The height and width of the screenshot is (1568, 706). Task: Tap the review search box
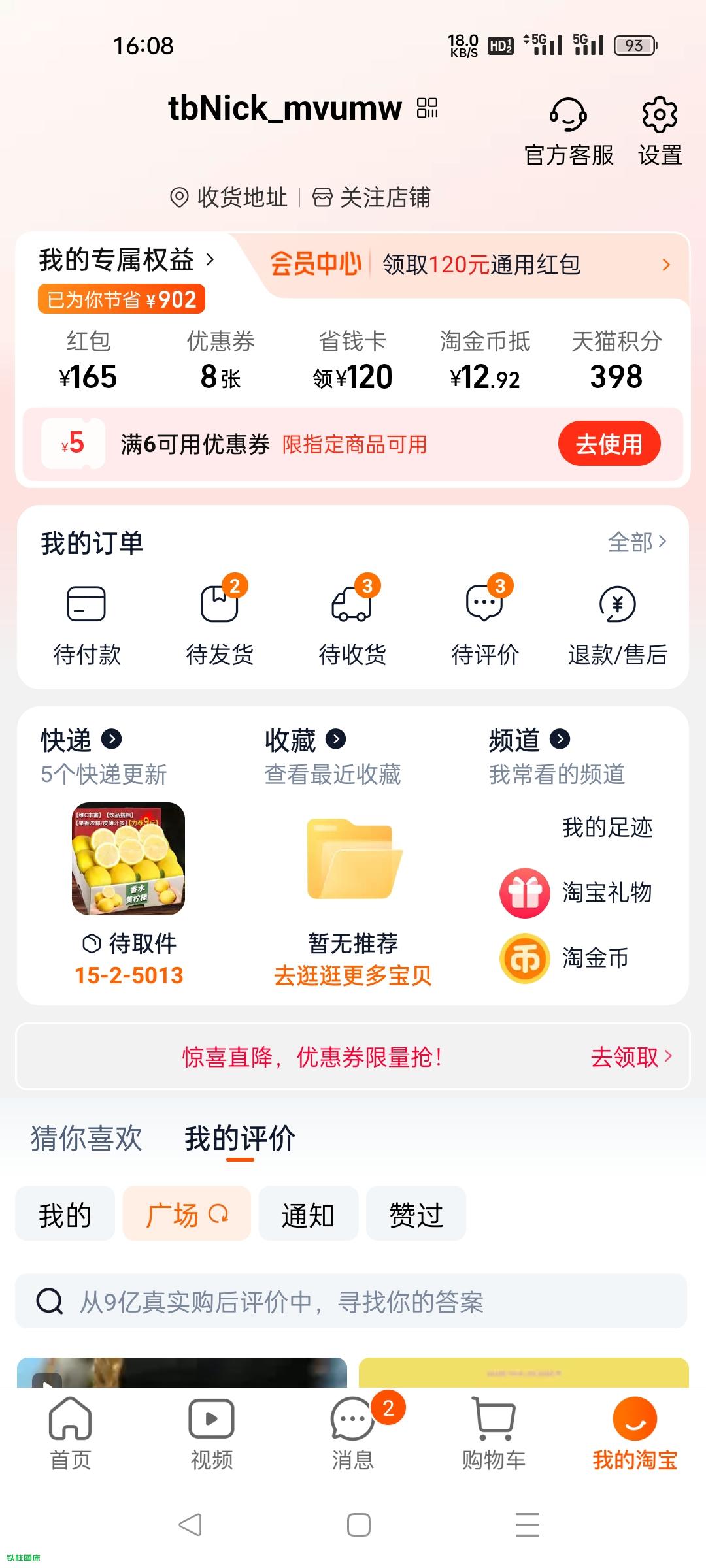tap(351, 1301)
